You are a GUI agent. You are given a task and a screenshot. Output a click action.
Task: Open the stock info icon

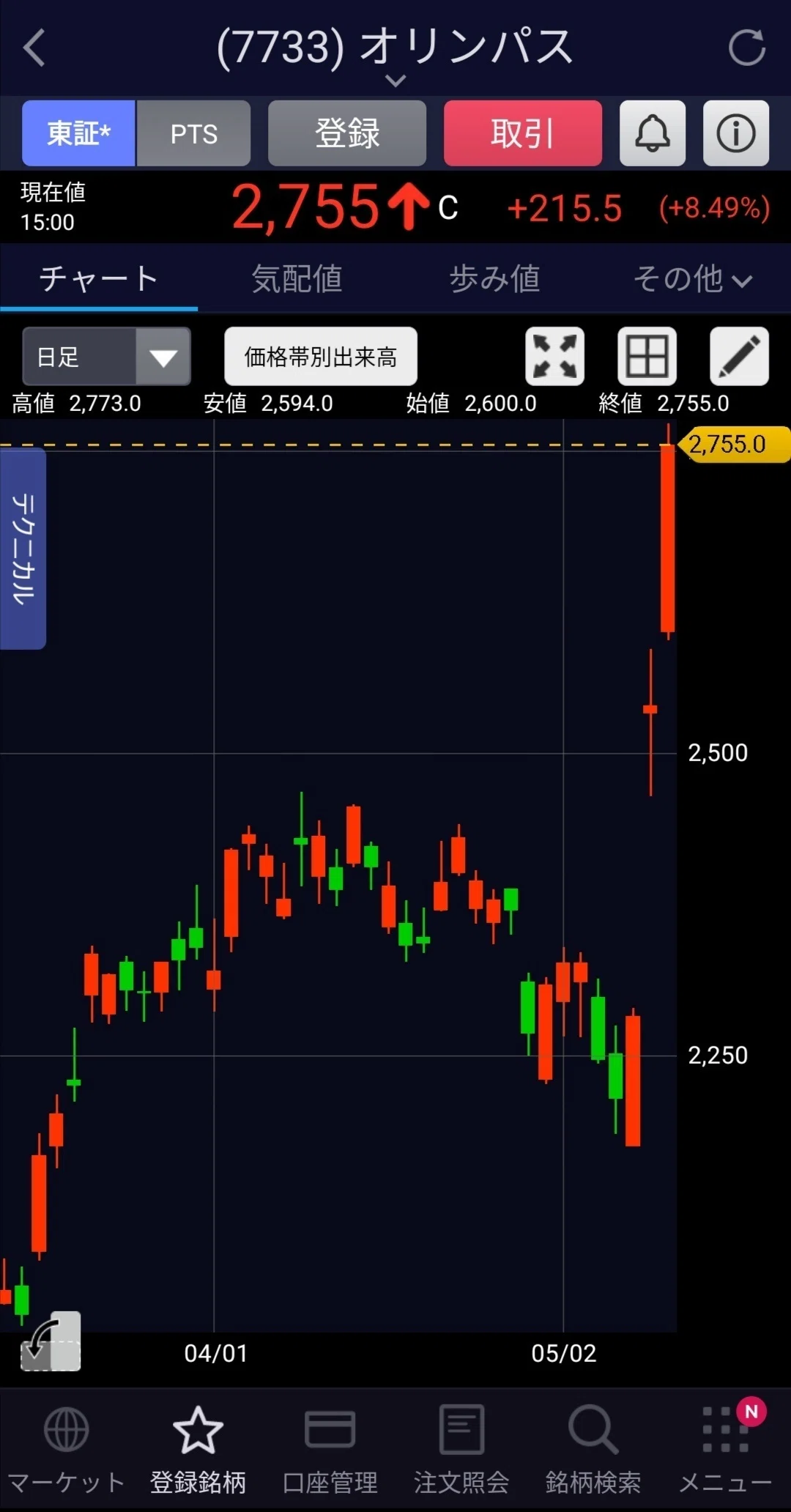click(x=736, y=133)
